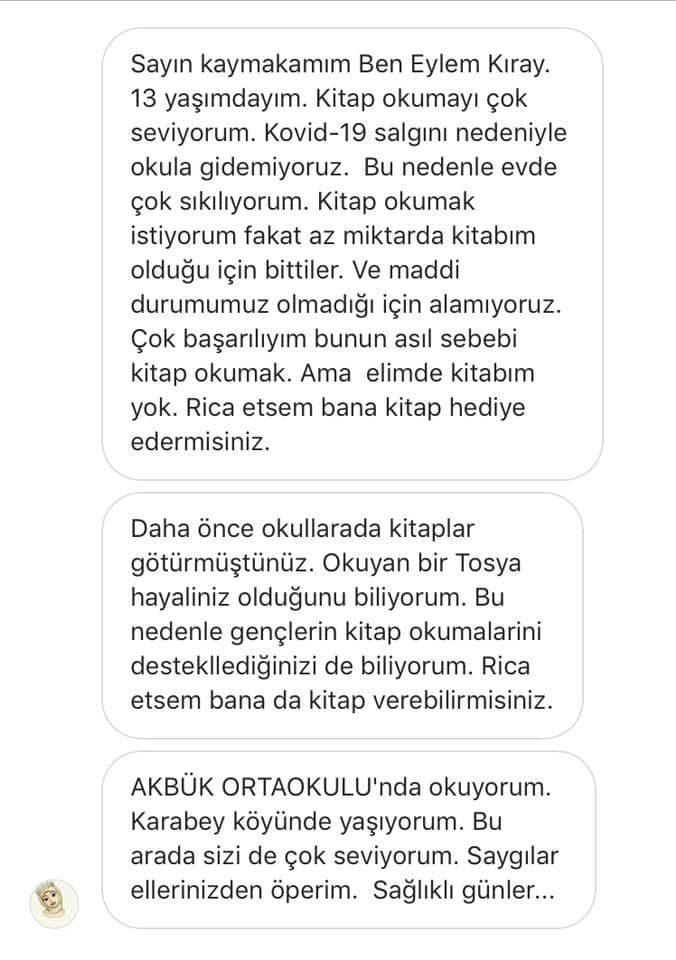Open the sender's profile avatar

(x=55, y=904)
